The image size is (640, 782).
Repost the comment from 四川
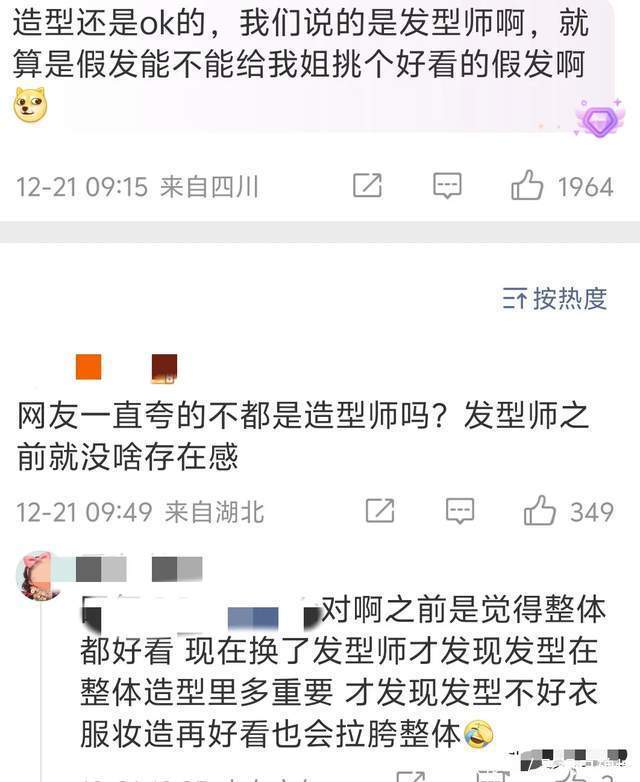pos(367,185)
